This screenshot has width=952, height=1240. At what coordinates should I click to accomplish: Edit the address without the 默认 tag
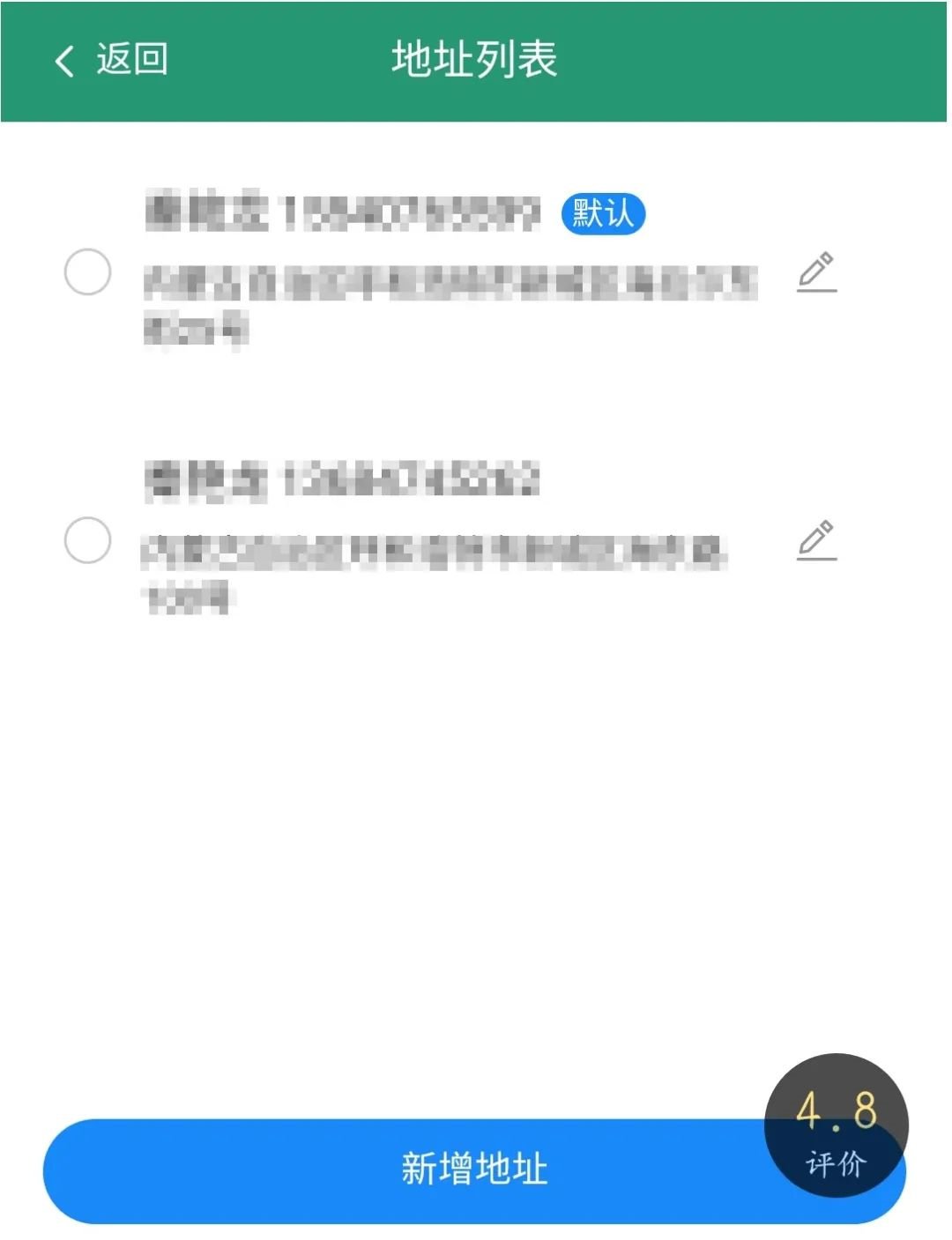coord(816,539)
